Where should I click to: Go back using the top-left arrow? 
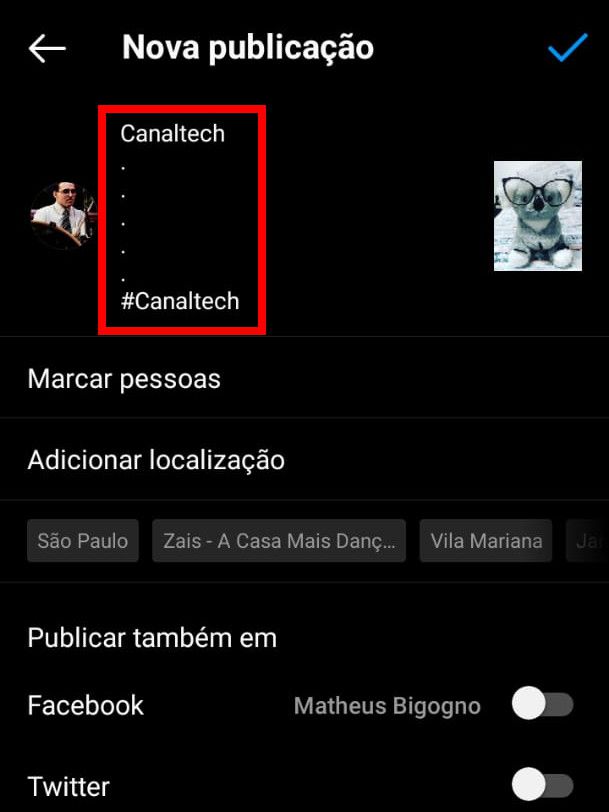tap(47, 48)
